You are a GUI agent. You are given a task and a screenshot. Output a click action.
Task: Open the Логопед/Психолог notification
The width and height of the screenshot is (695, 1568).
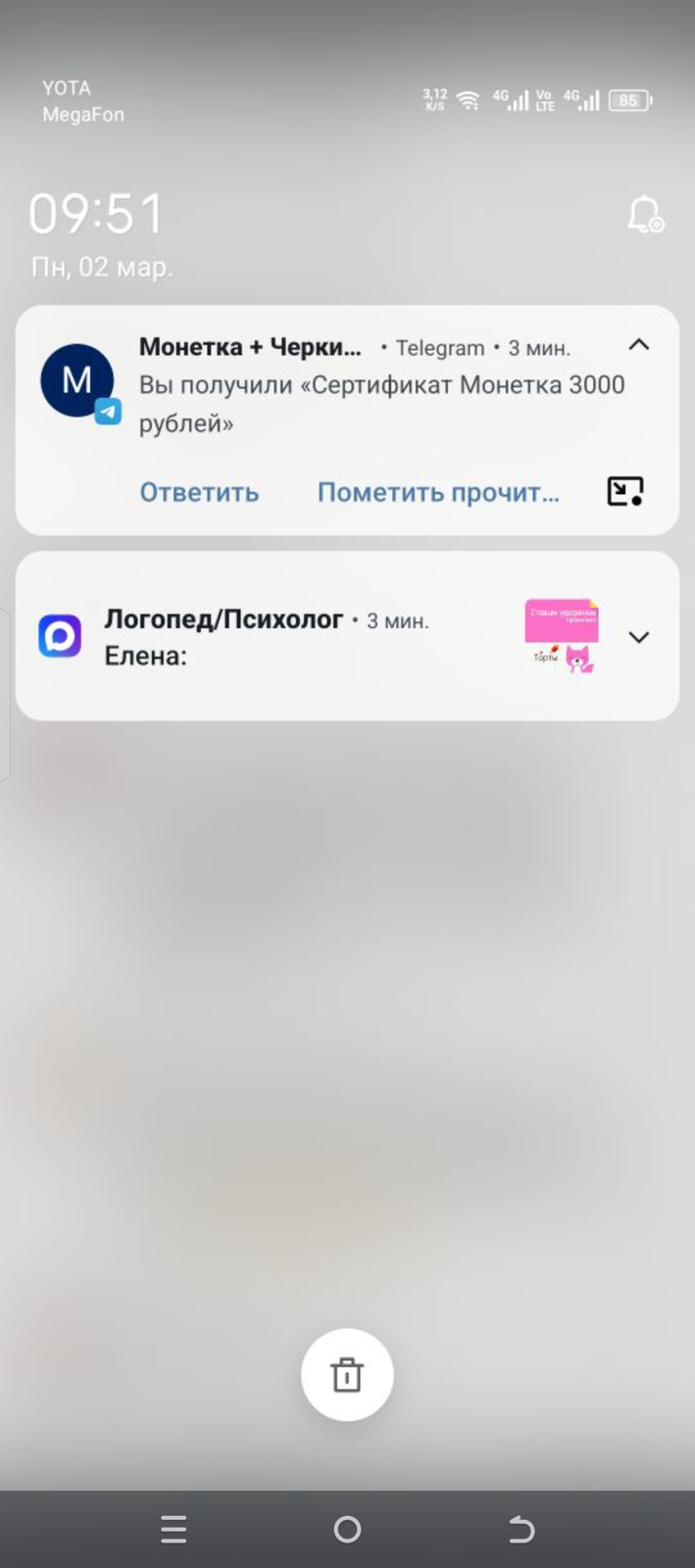click(x=294, y=637)
